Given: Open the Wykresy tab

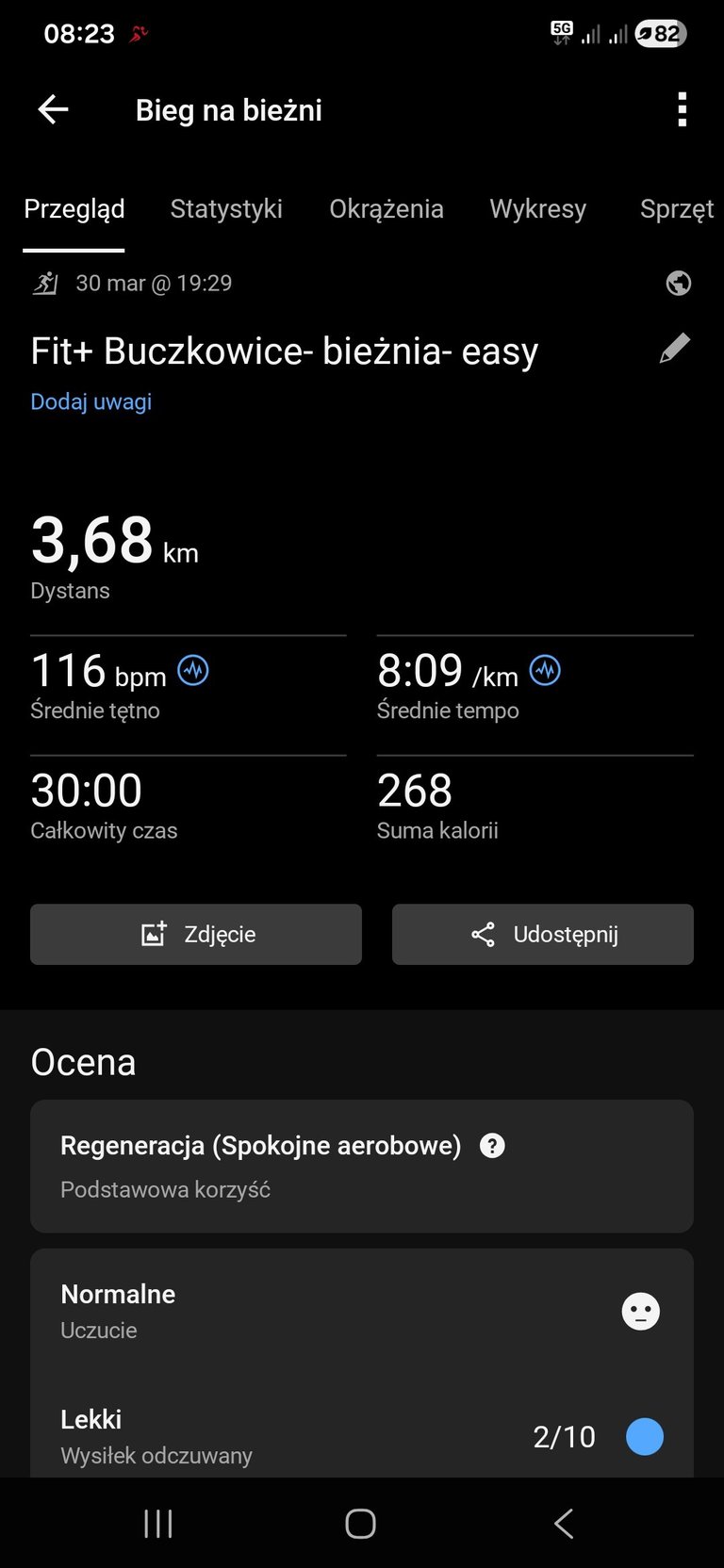Looking at the screenshot, I should [x=537, y=209].
